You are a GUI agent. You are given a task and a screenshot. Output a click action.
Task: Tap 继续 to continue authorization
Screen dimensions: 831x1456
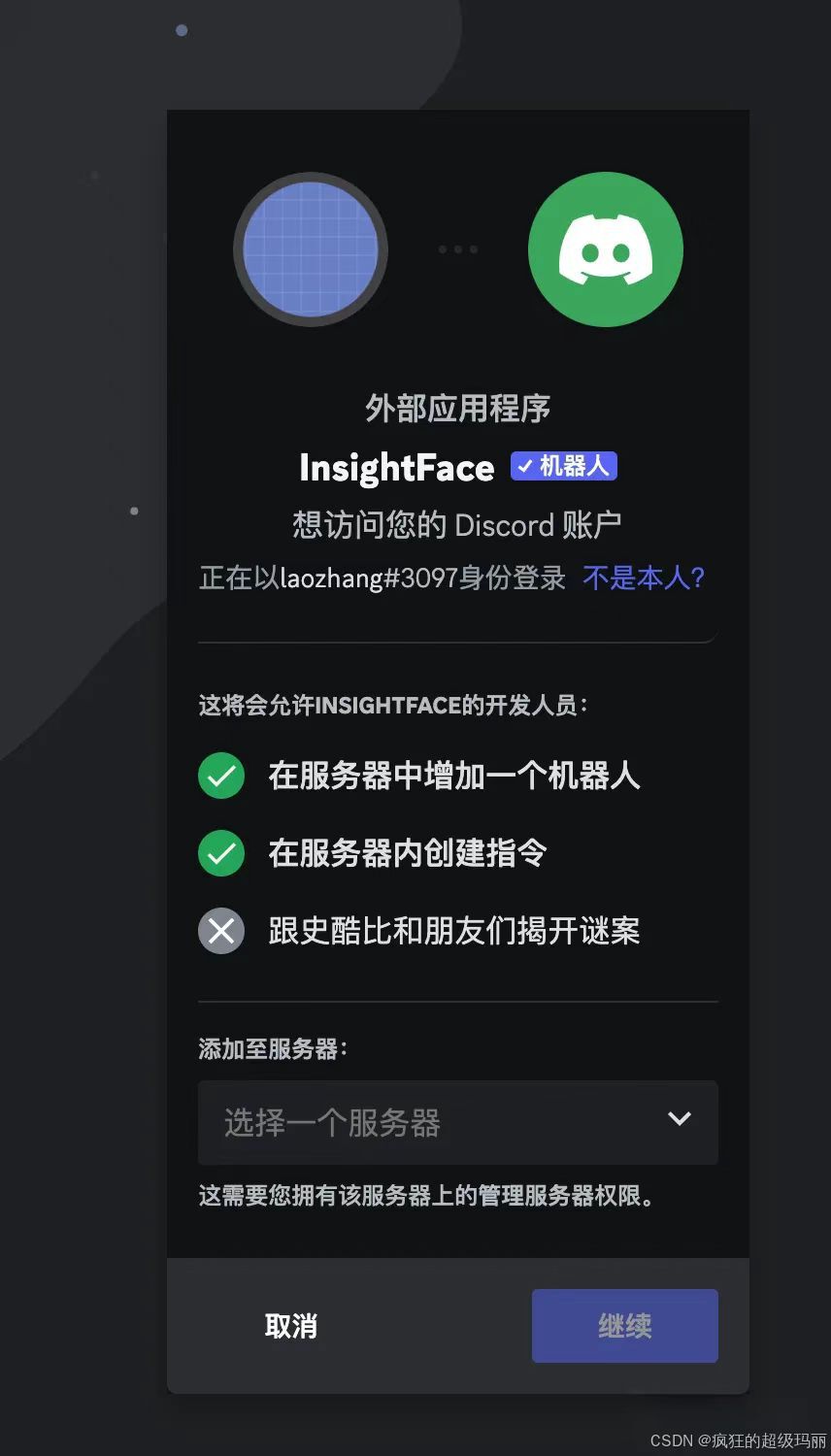click(x=624, y=1326)
